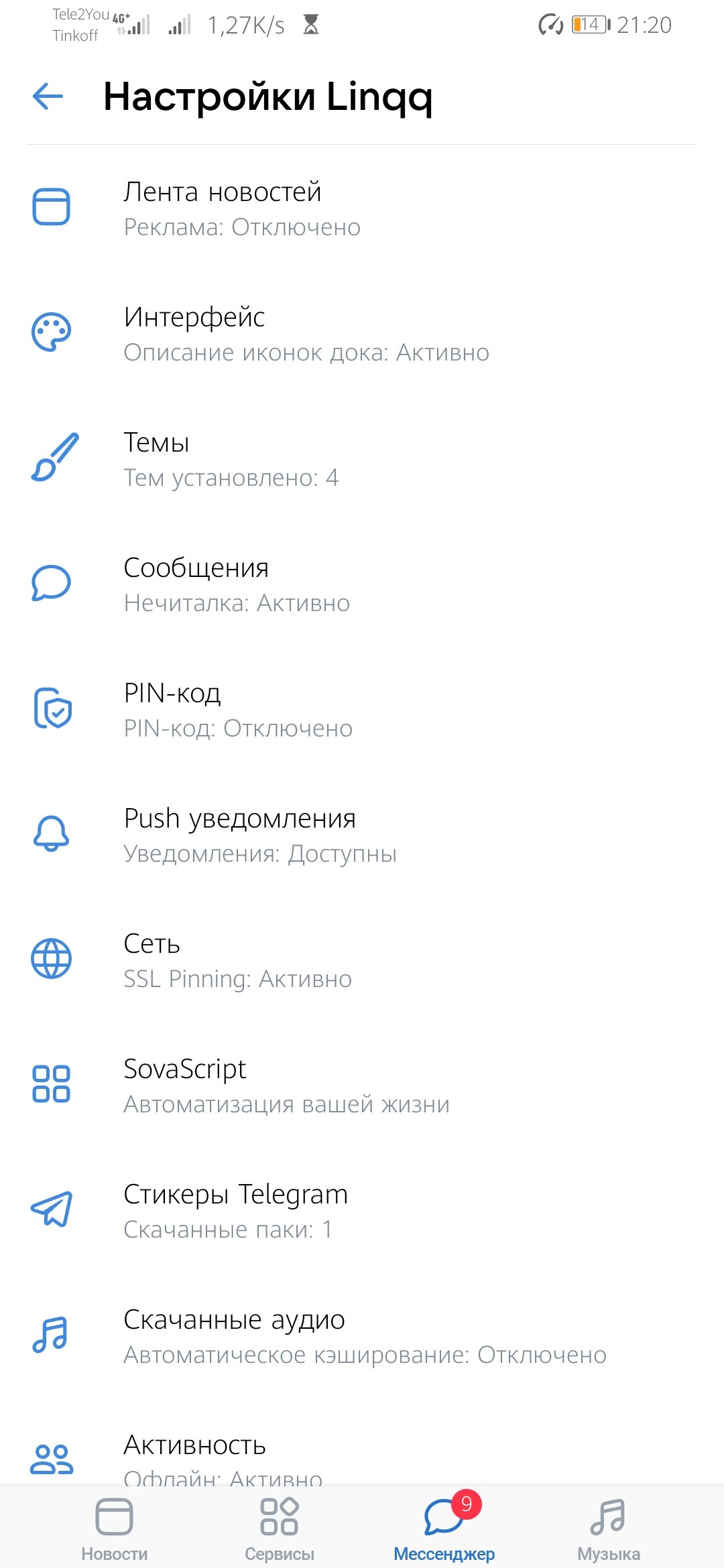This screenshot has width=724, height=1568.
Task: Open Лента новостей settings
Action: pos(362,208)
